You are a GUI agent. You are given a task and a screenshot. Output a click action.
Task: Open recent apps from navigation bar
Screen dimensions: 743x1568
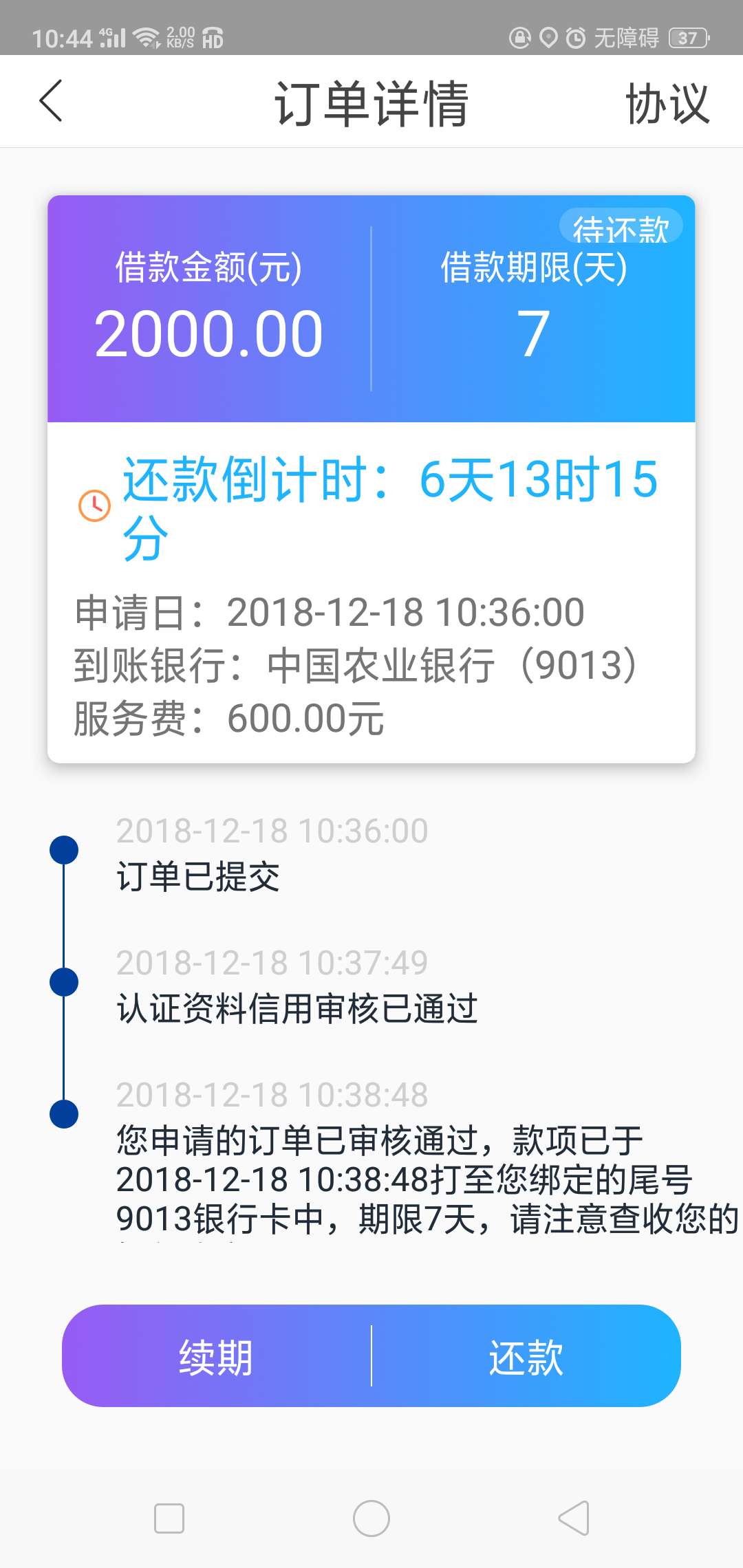pos(169,1518)
